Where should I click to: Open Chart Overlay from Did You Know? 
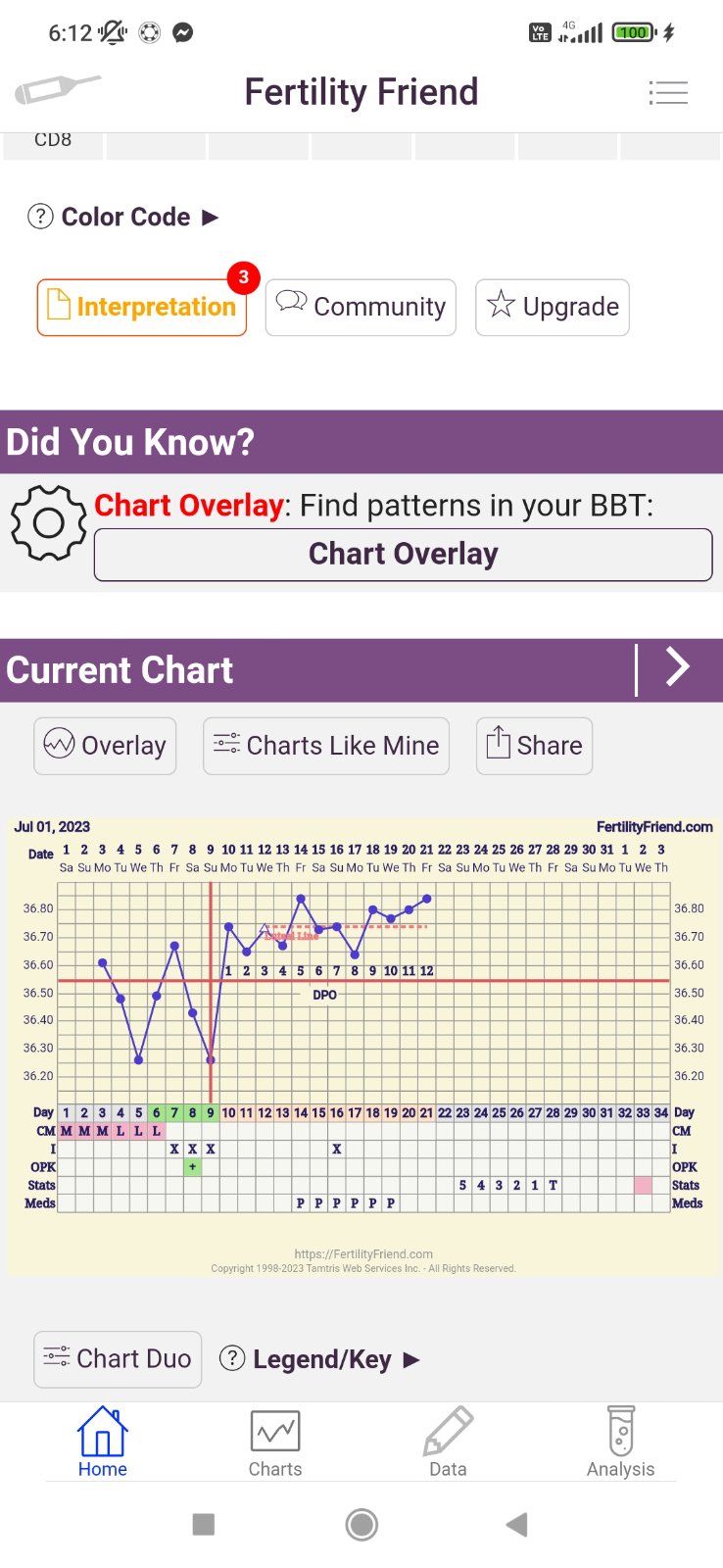point(403,555)
